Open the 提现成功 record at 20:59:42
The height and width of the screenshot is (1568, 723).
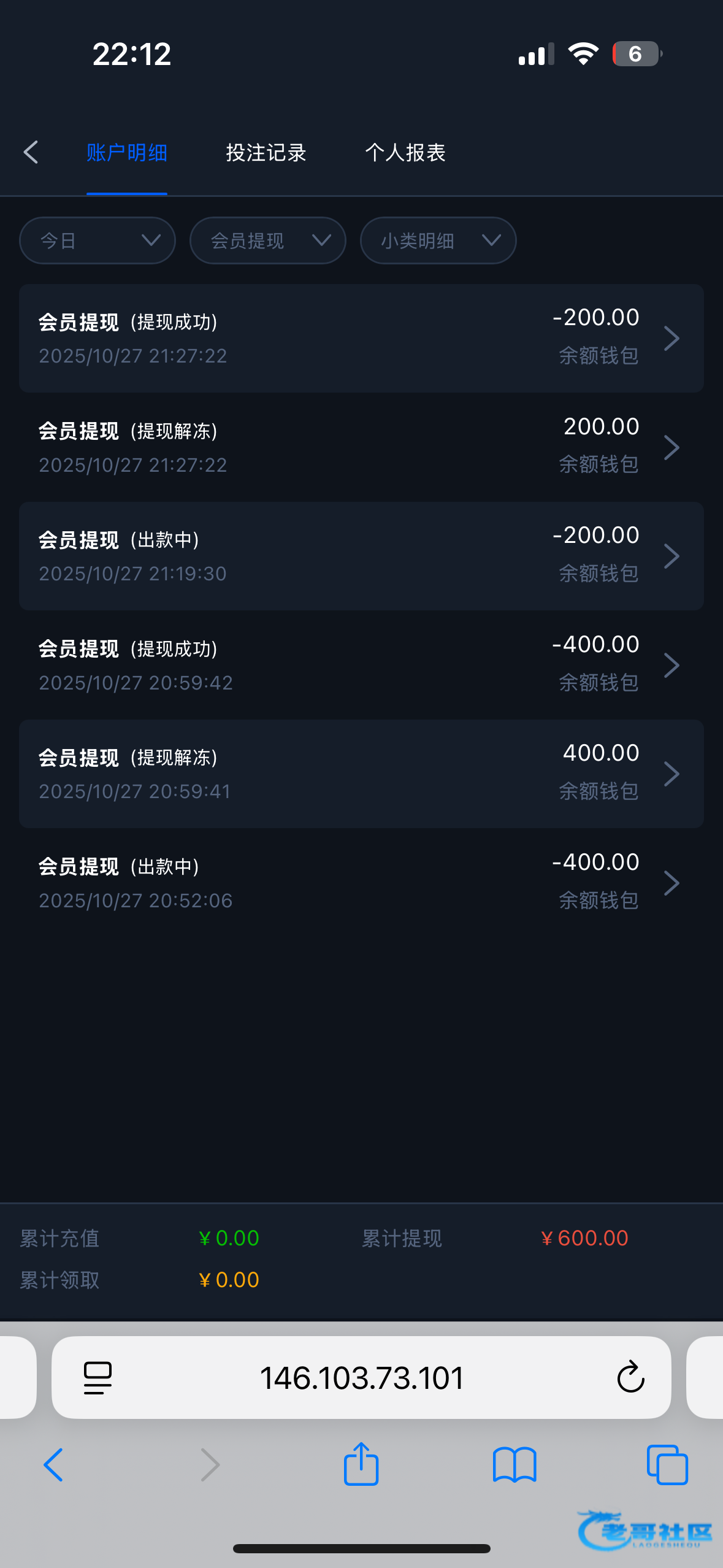pos(361,665)
